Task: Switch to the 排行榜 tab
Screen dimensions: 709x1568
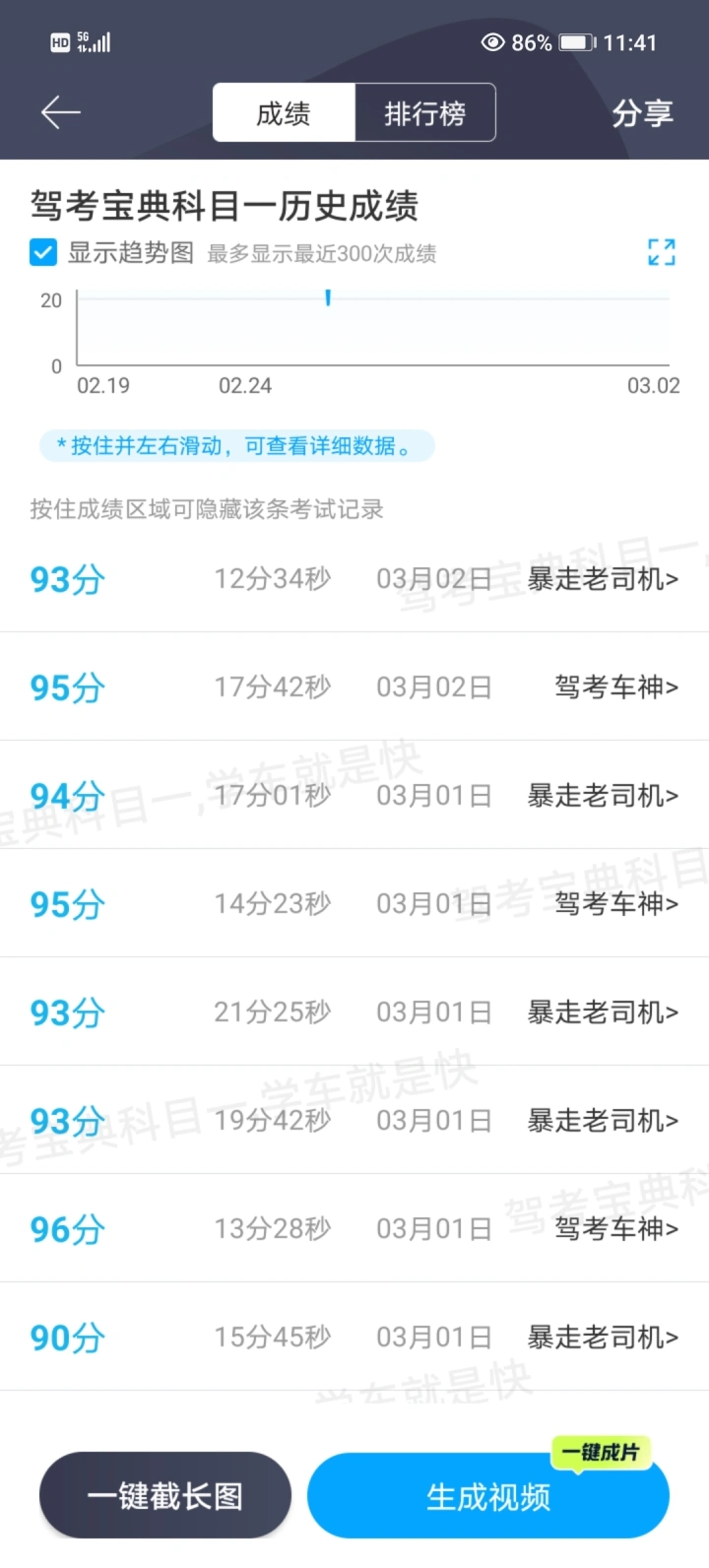Action: click(424, 113)
